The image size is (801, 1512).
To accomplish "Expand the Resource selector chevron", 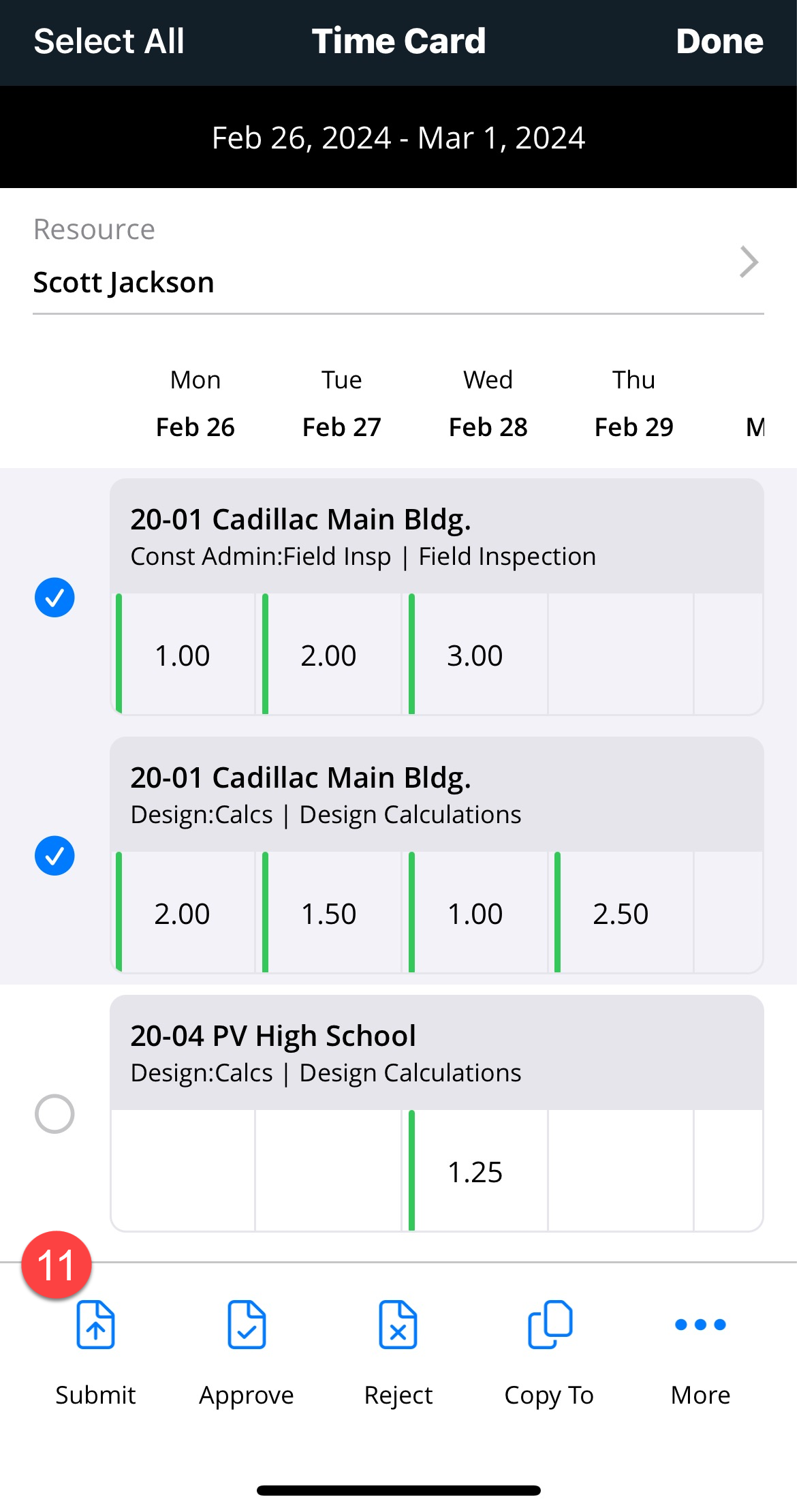I will coord(749,262).
